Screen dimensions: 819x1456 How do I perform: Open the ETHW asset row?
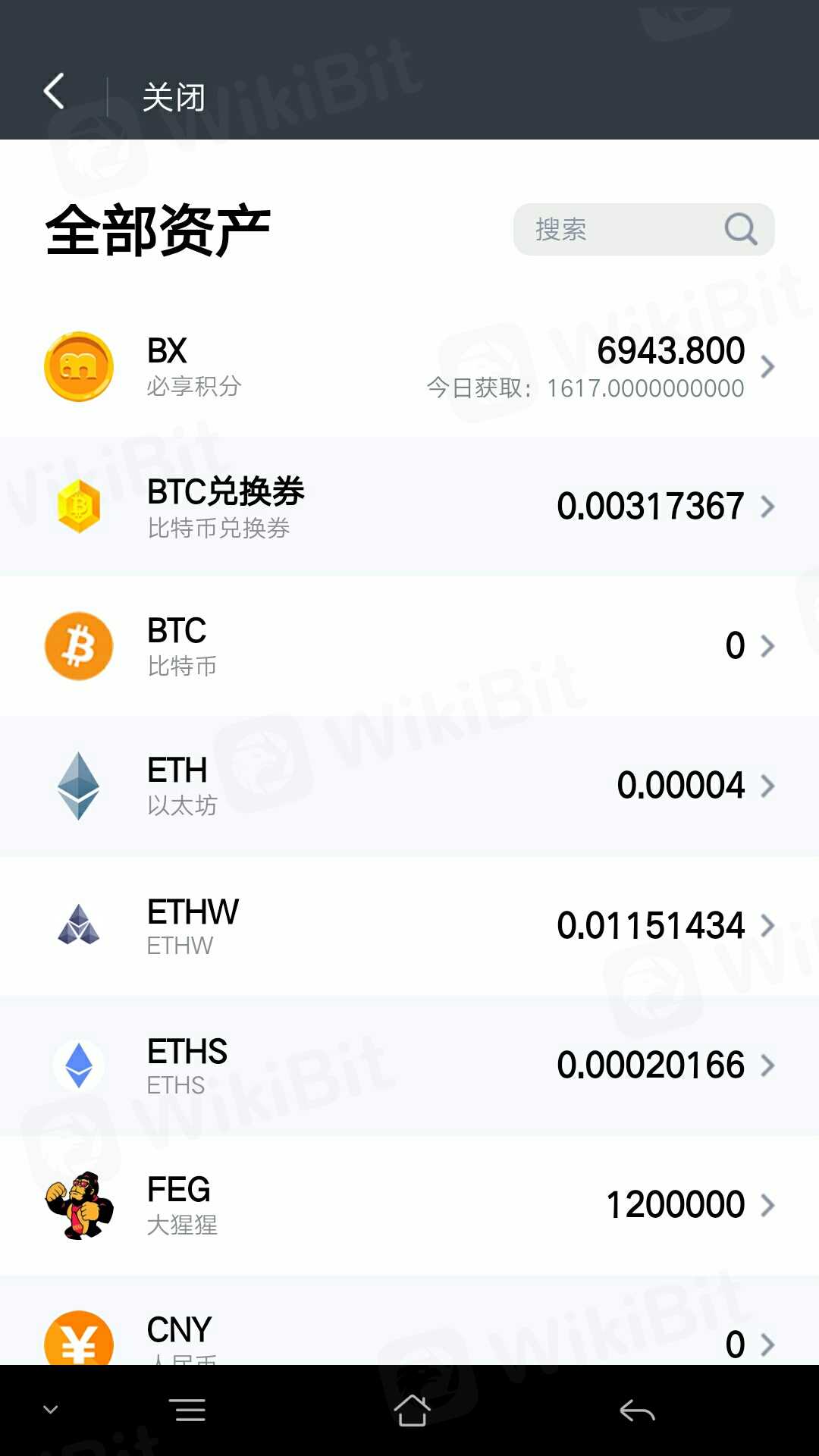coord(409,926)
